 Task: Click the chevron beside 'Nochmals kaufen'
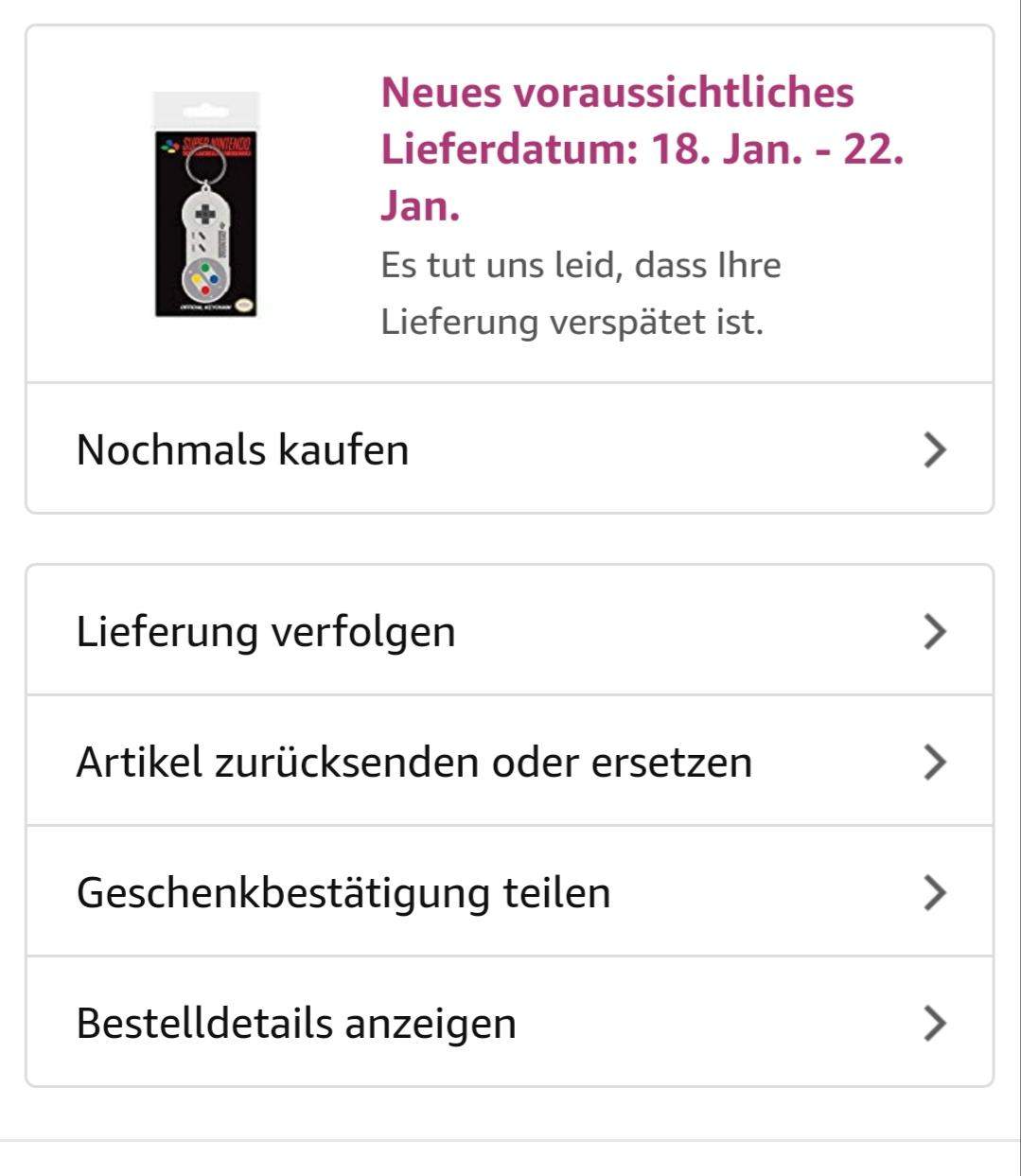point(937,451)
